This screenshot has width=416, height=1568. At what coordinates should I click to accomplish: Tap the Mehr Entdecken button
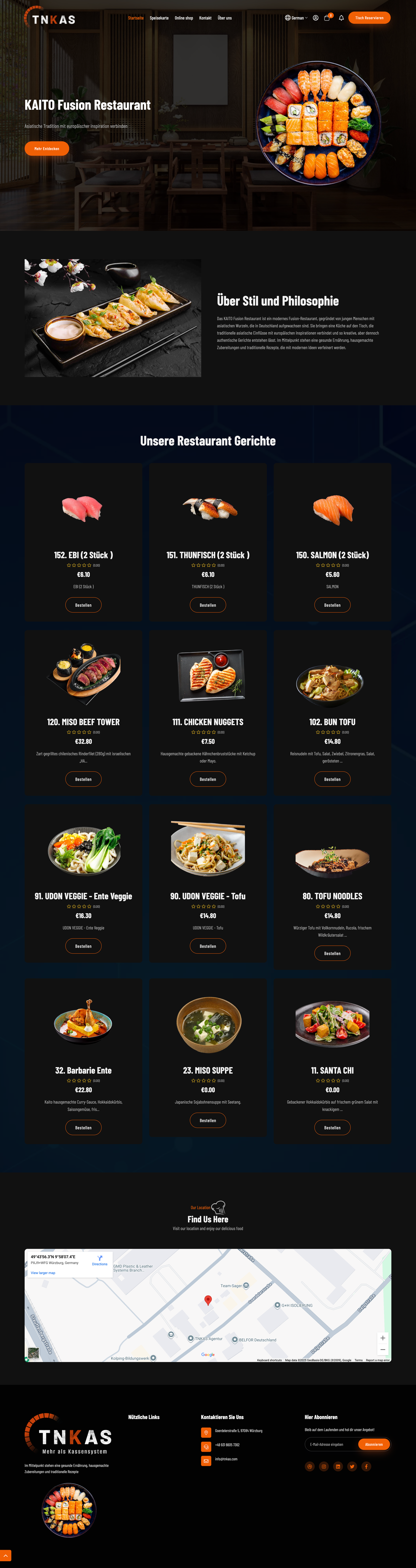point(47,148)
